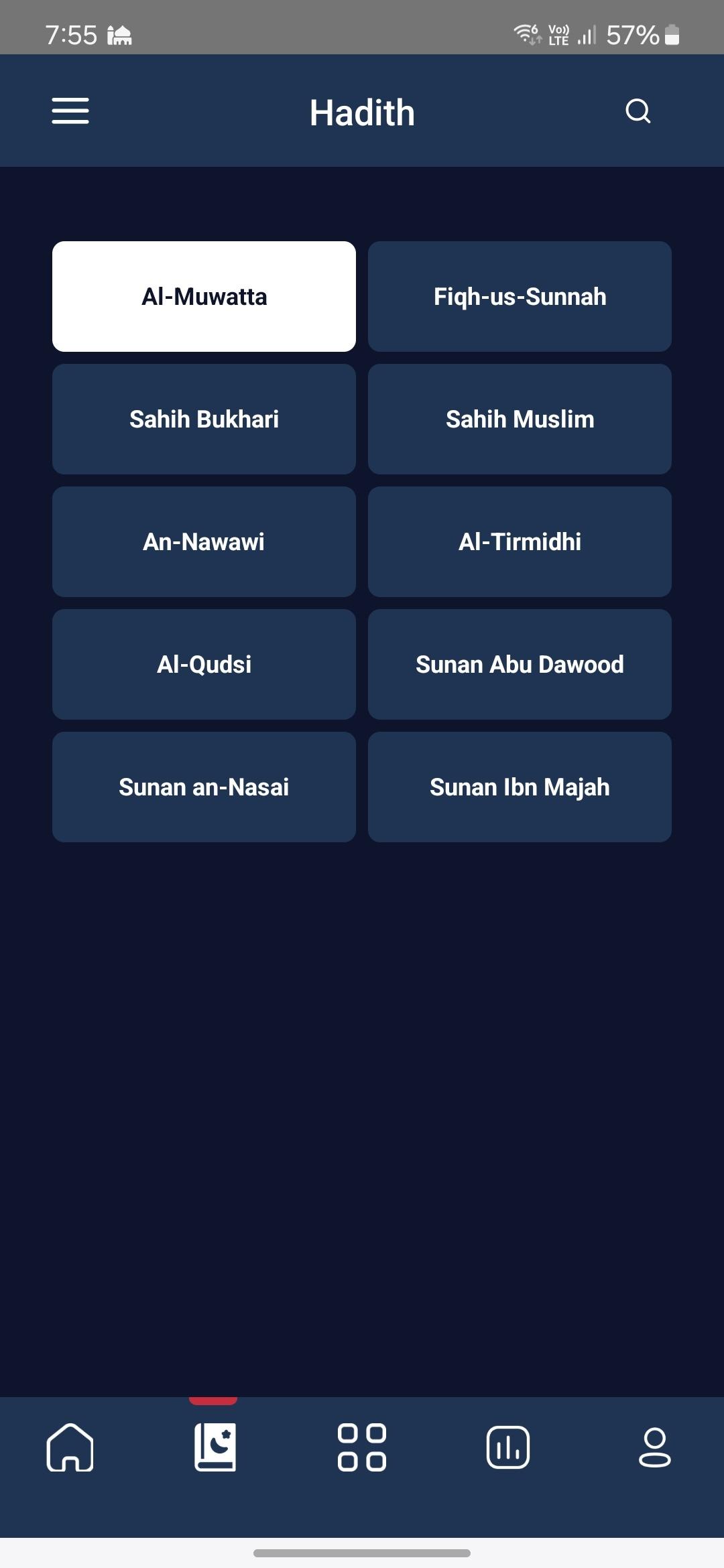Select the Sunan an-Nasai book
The height and width of the screenshot is (1568, 724).
[x=204, y=787]
